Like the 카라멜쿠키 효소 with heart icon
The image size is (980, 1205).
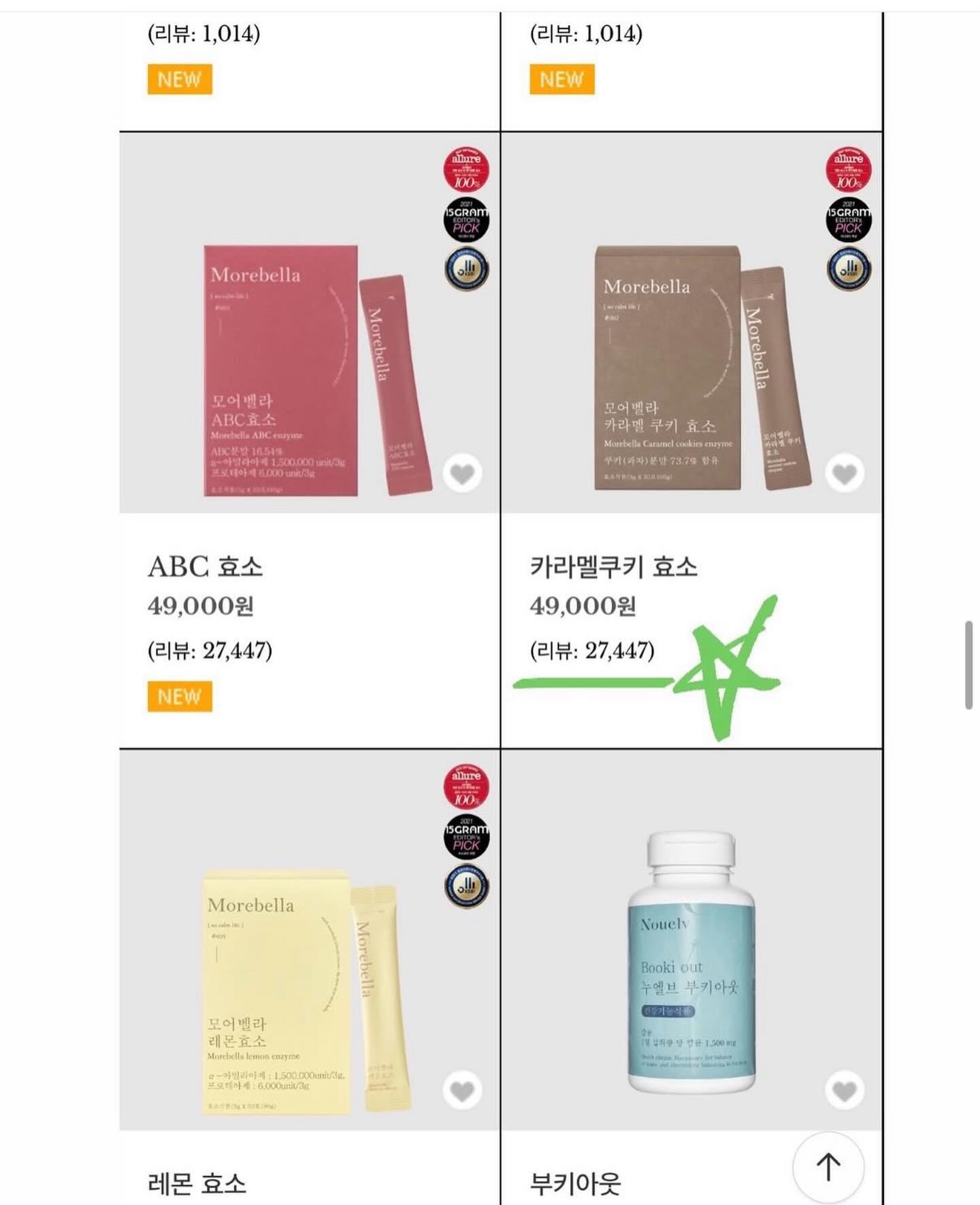point(845,473)
